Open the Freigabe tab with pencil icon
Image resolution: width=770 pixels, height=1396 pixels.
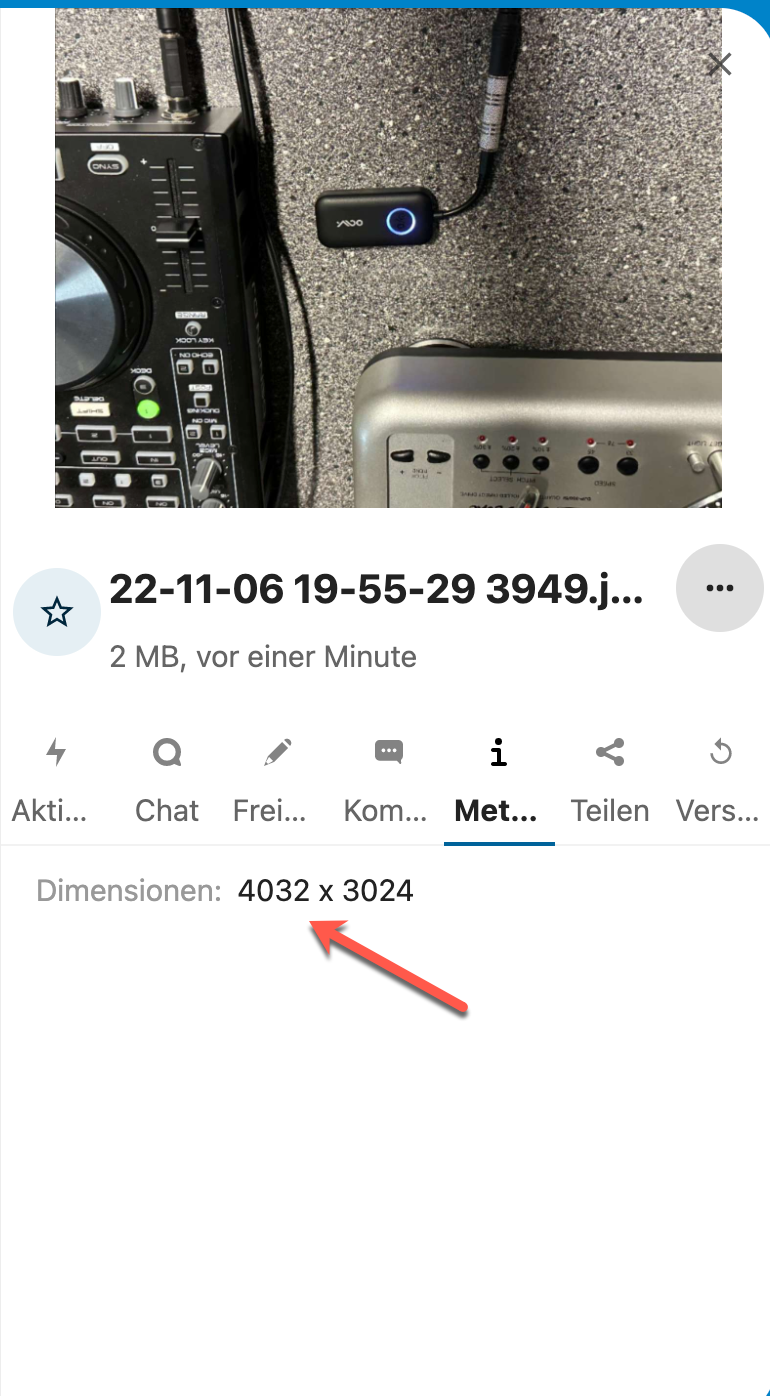277,780
